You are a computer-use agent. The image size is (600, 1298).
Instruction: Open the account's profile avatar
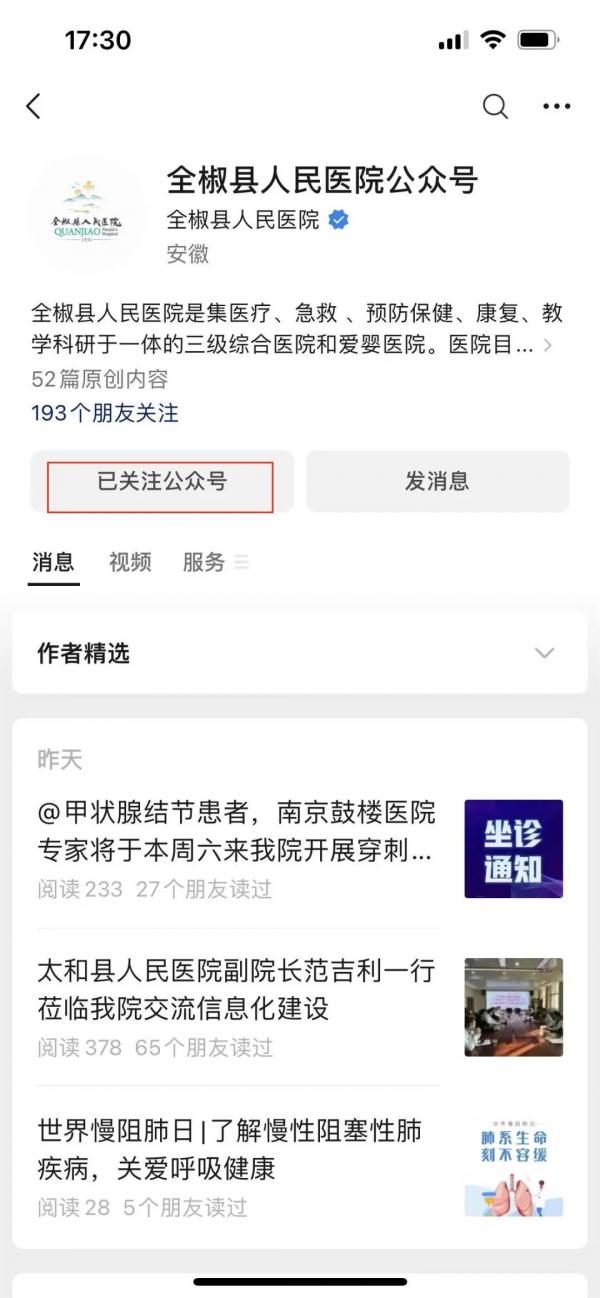click(87, 210)
